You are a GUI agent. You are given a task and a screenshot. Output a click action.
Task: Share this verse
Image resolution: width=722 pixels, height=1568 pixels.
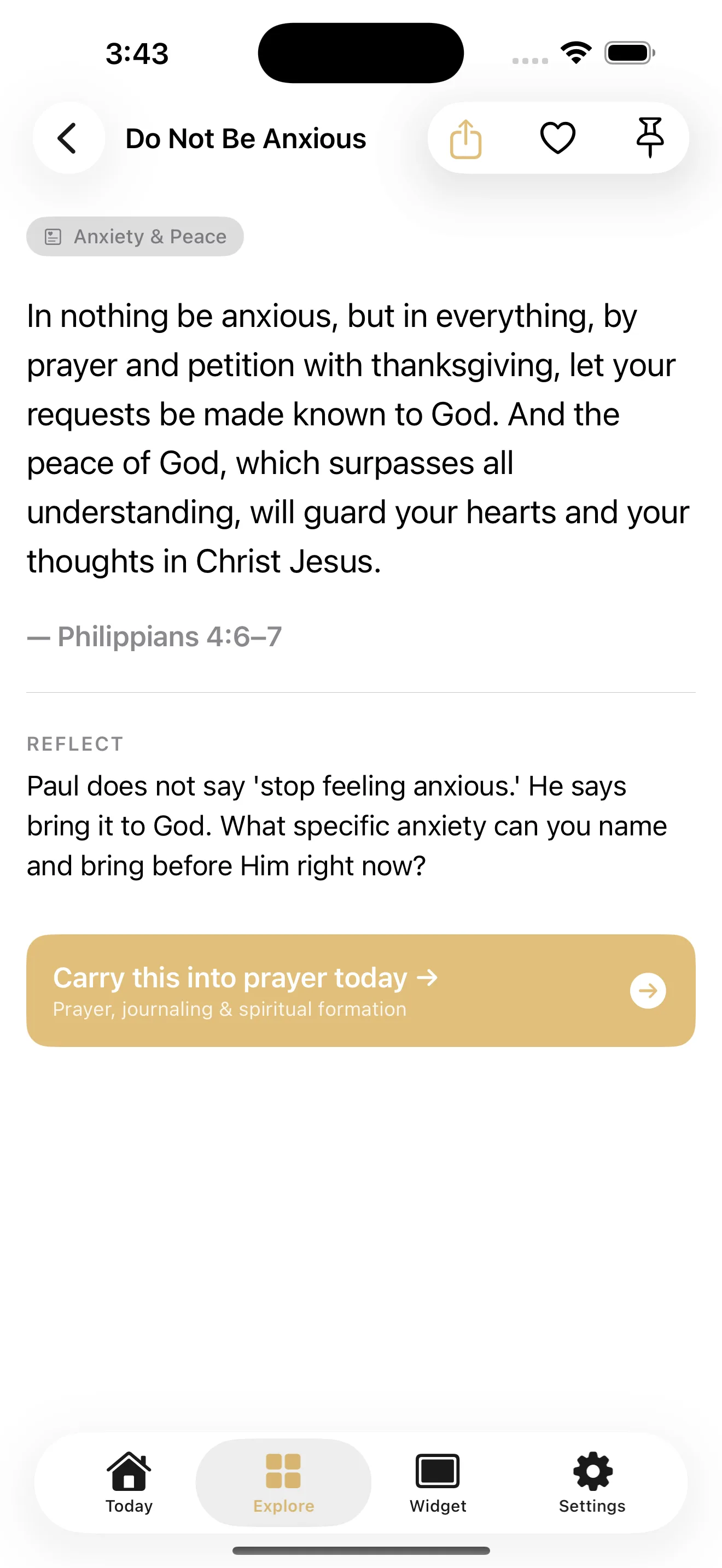click(x=465, y=138)
